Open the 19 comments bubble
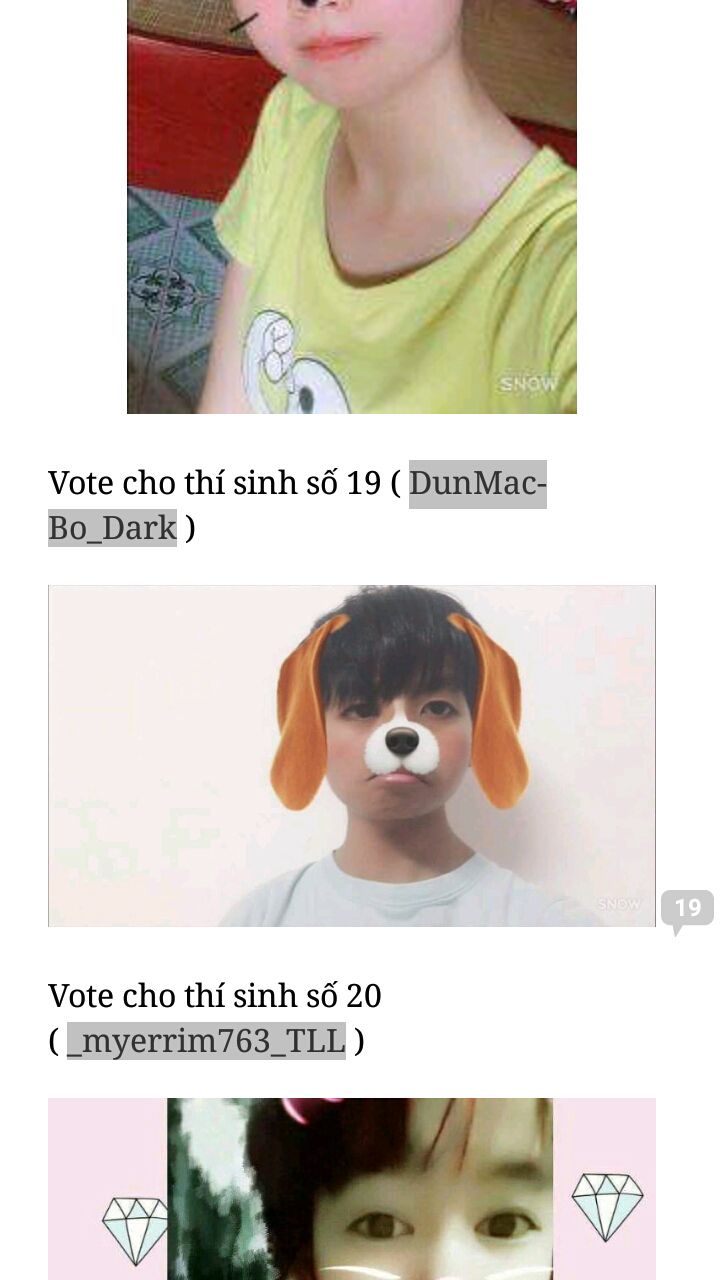This screenshot has width=720, height=1280. [687, 908]
